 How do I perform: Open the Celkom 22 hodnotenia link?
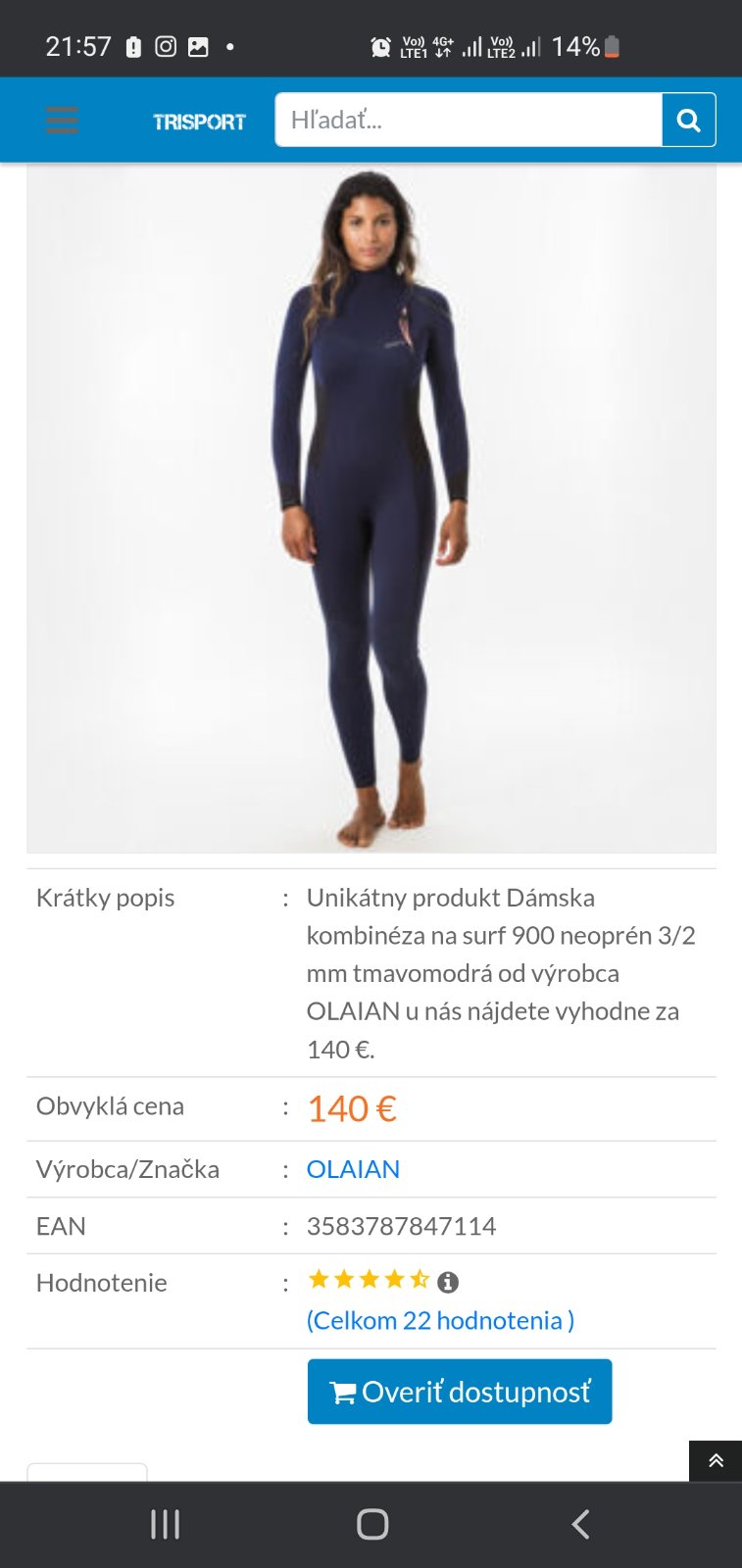pyautogui.click(x=440, y=1321)
